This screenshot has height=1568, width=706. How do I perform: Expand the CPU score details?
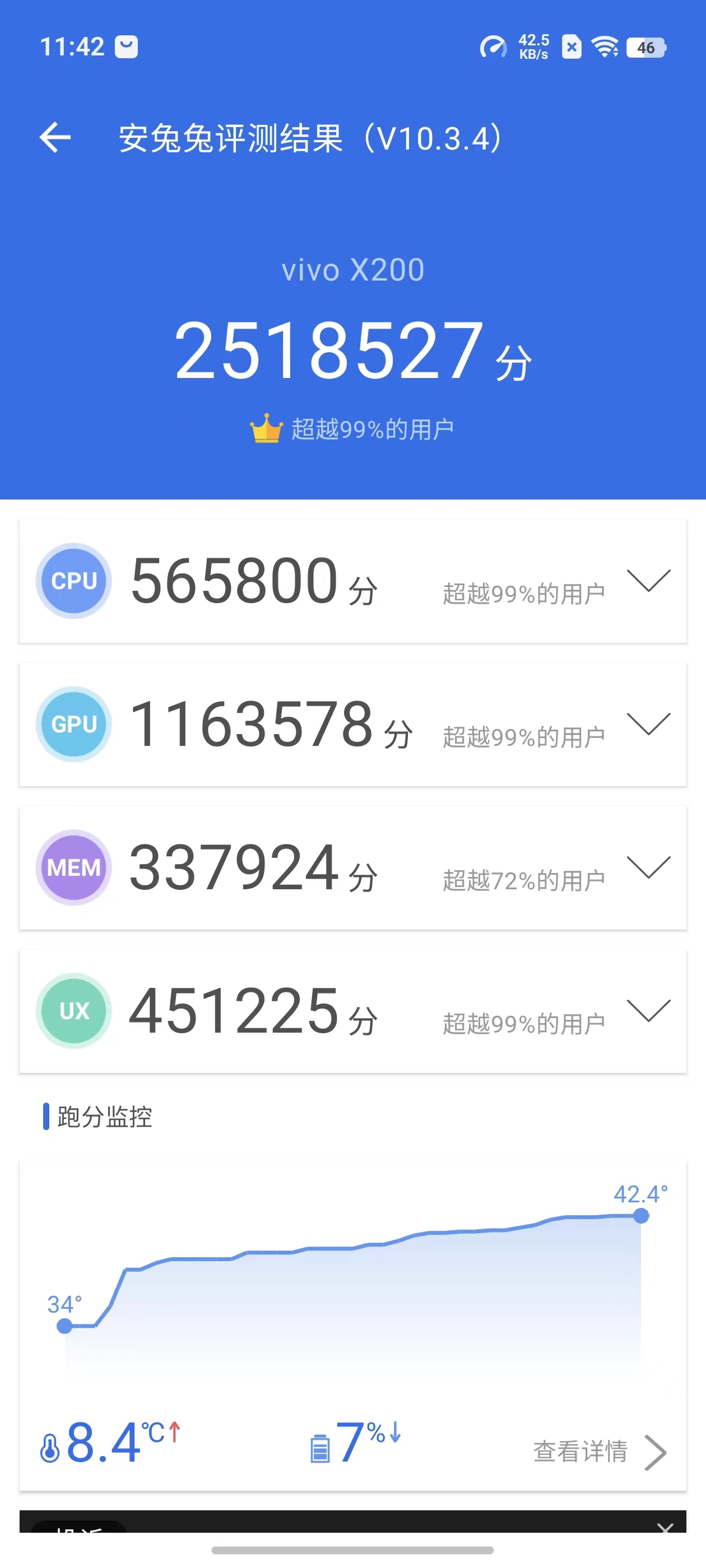(x=649, y=583)
